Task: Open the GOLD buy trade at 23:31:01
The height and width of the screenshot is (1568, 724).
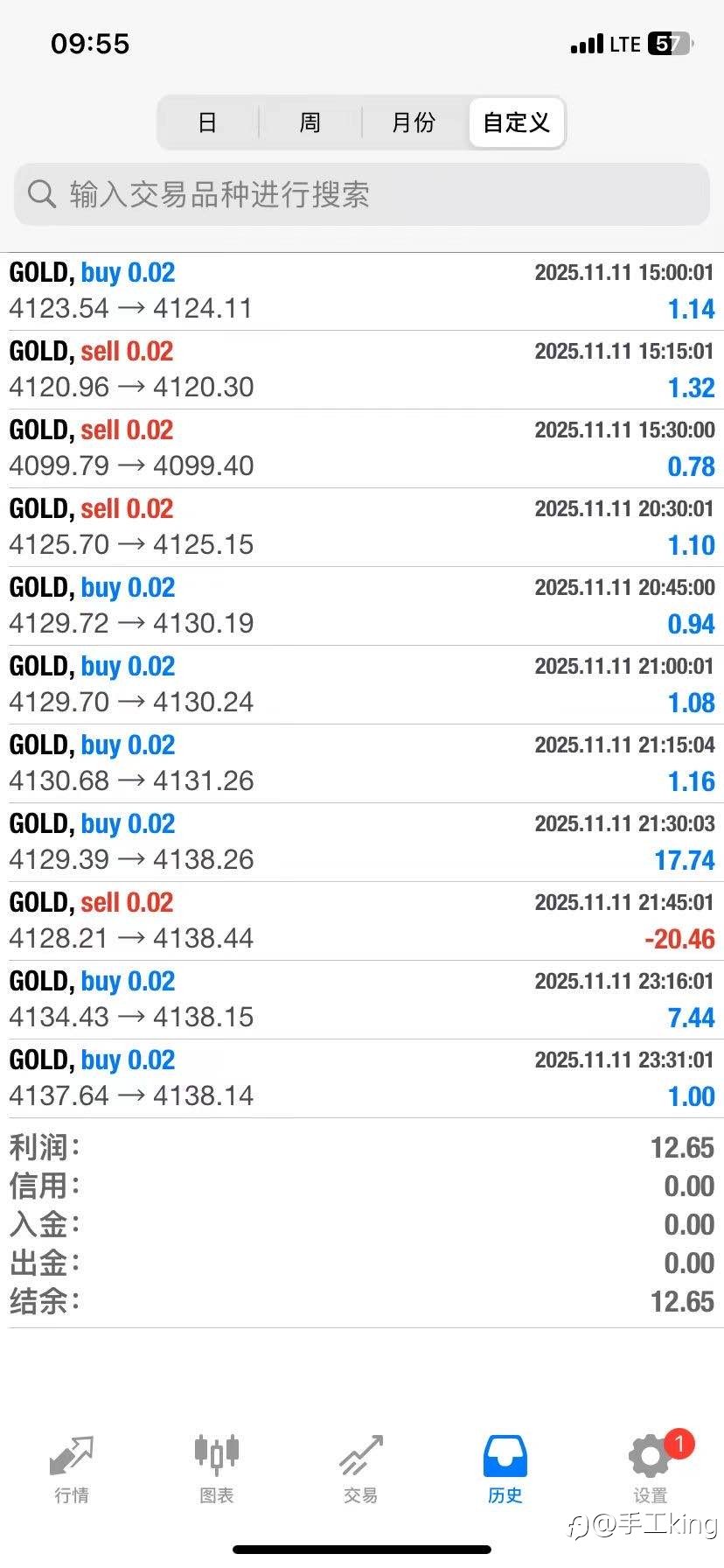Action: click(x=362, y=1079)
